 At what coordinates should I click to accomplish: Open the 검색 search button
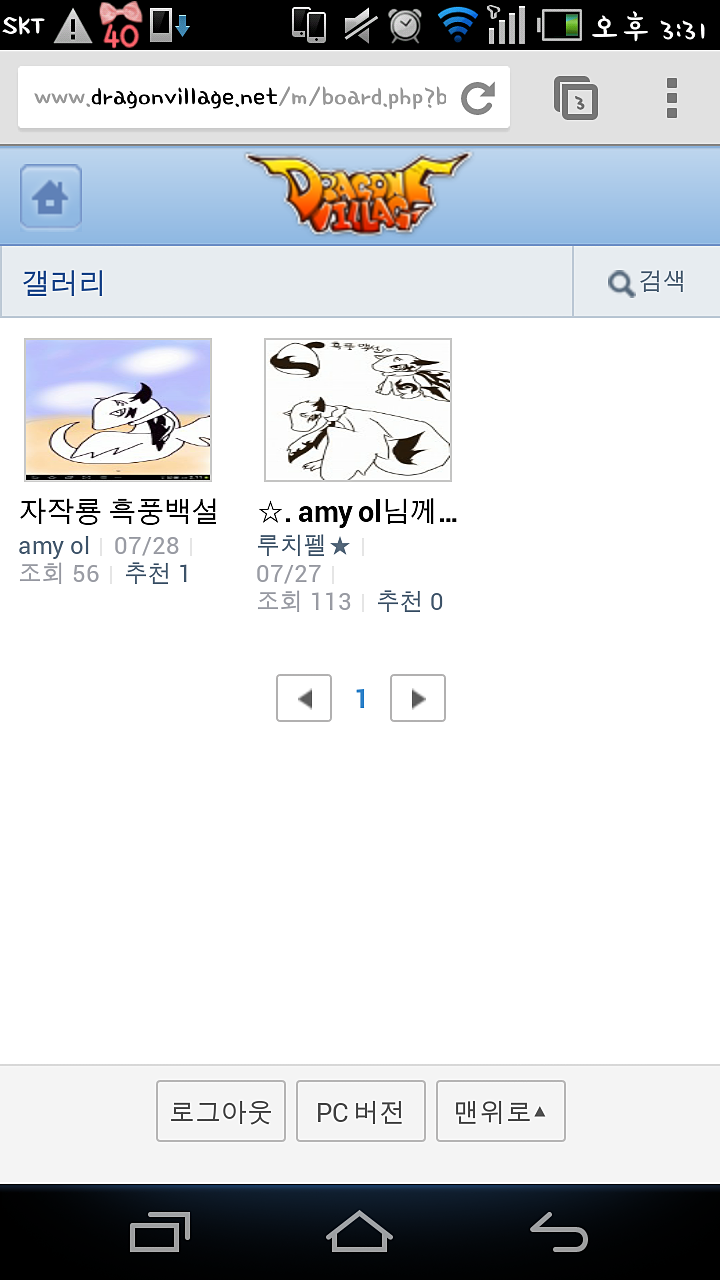[x=646, y=282]
